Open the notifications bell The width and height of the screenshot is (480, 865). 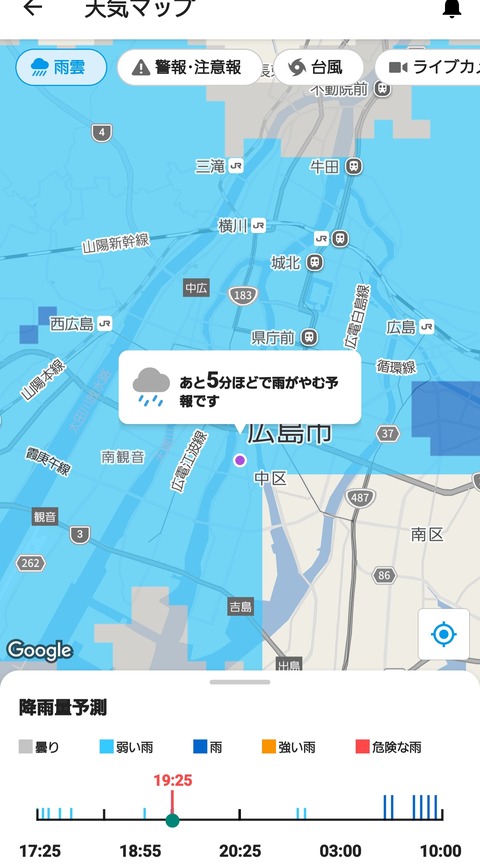click(x=452, y=9)
